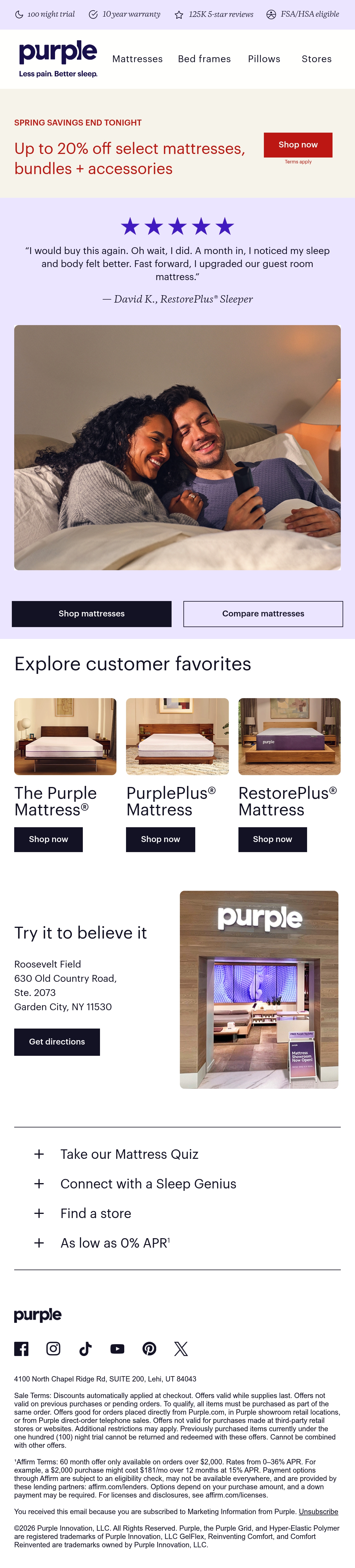The image size is (355, 1568).
Task: Shop now for PurplePlus Mattress
Action: pyautogui.click(x=160, y=839)
